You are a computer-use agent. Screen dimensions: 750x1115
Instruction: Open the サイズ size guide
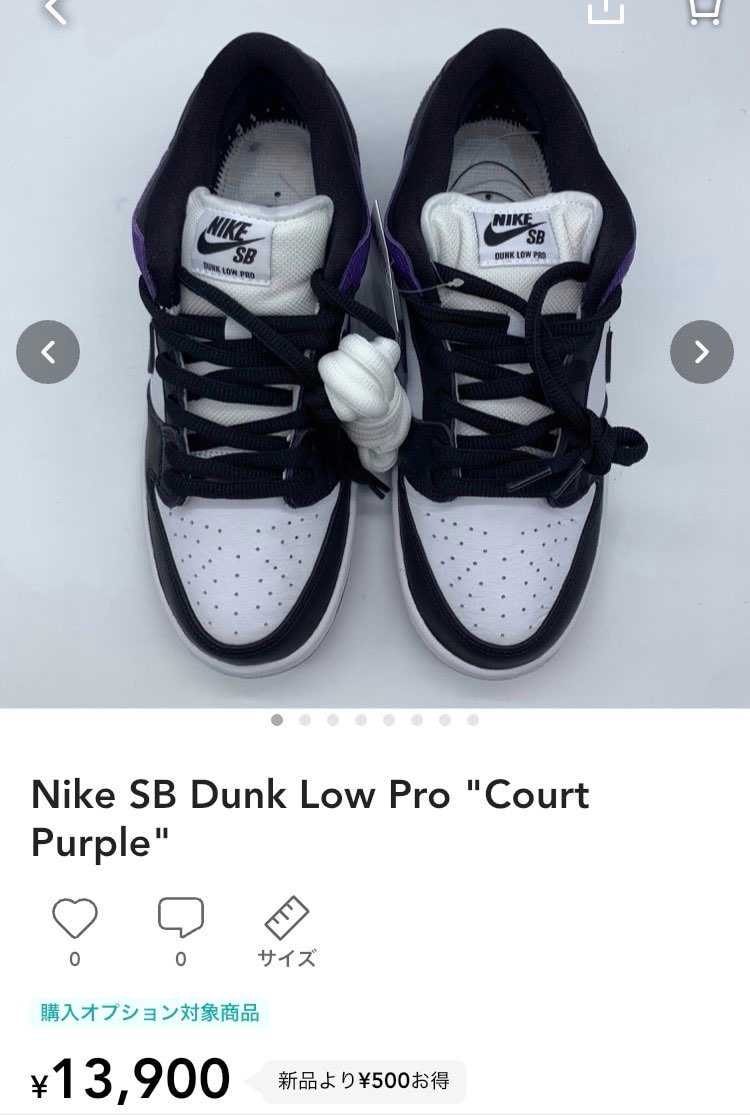pos(287,930)
